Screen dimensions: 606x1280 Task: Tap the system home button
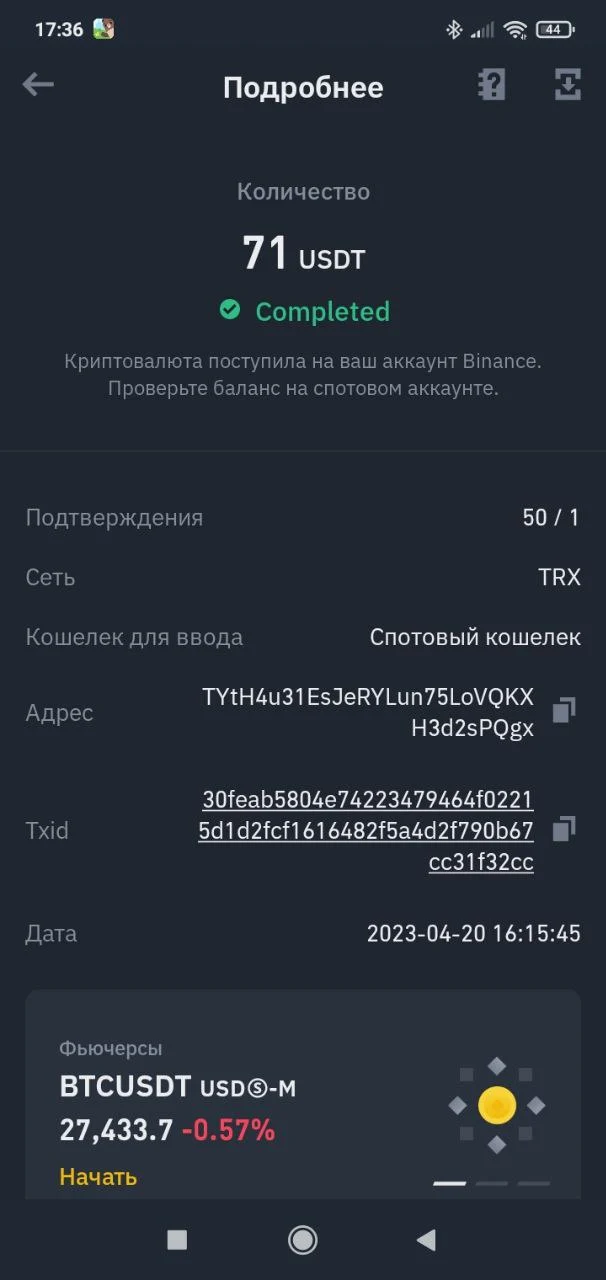coord(302,1240)
